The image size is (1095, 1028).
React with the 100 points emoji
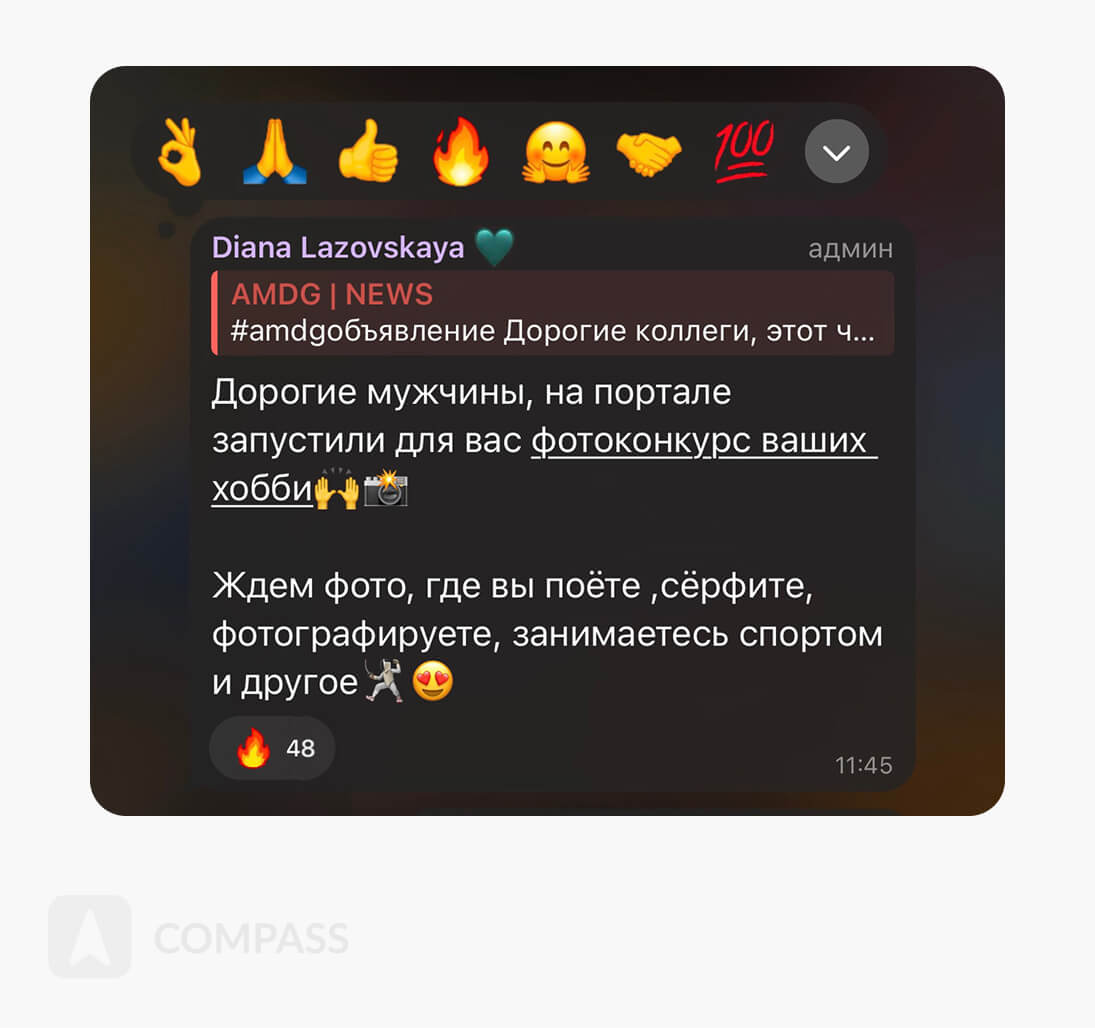click(x=743, y=153)
